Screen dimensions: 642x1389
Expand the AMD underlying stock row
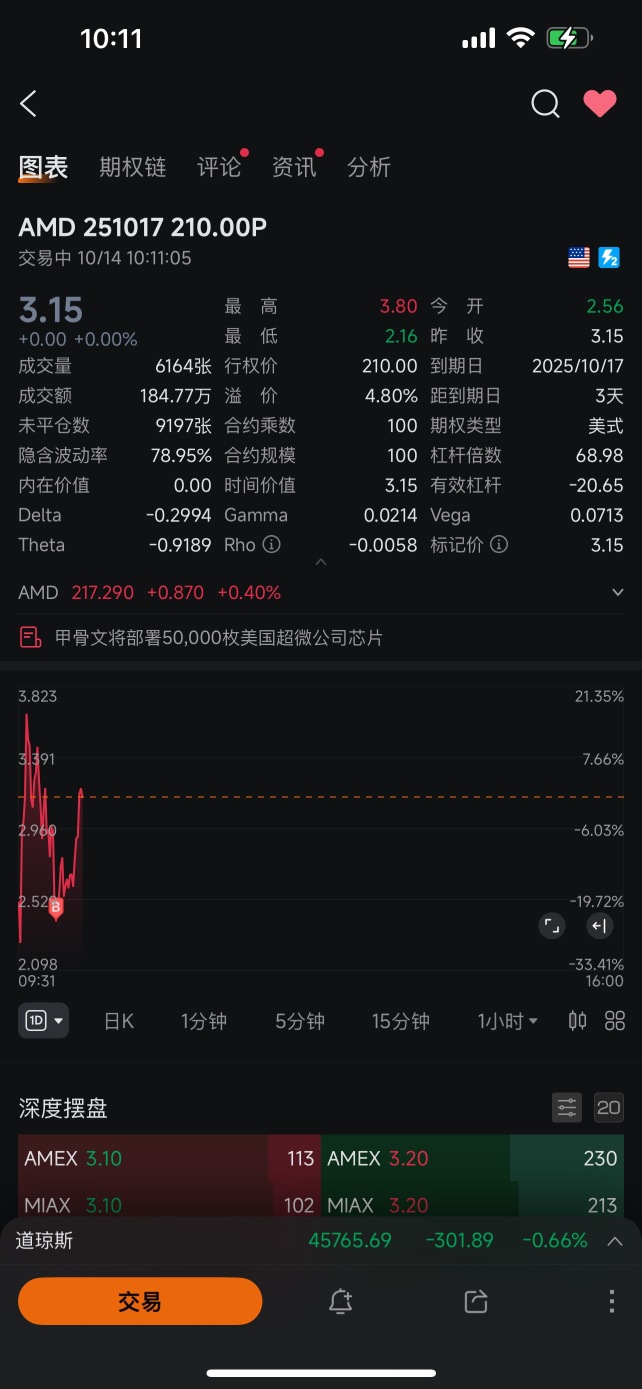point(321,592)
